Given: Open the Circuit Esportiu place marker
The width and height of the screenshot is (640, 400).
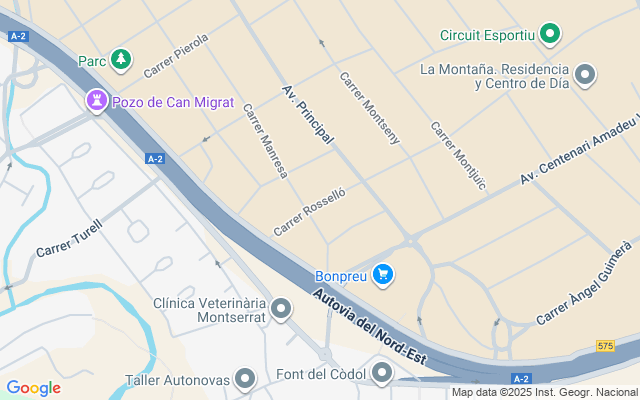Looking at the screenshot, I should pos(549,36).
